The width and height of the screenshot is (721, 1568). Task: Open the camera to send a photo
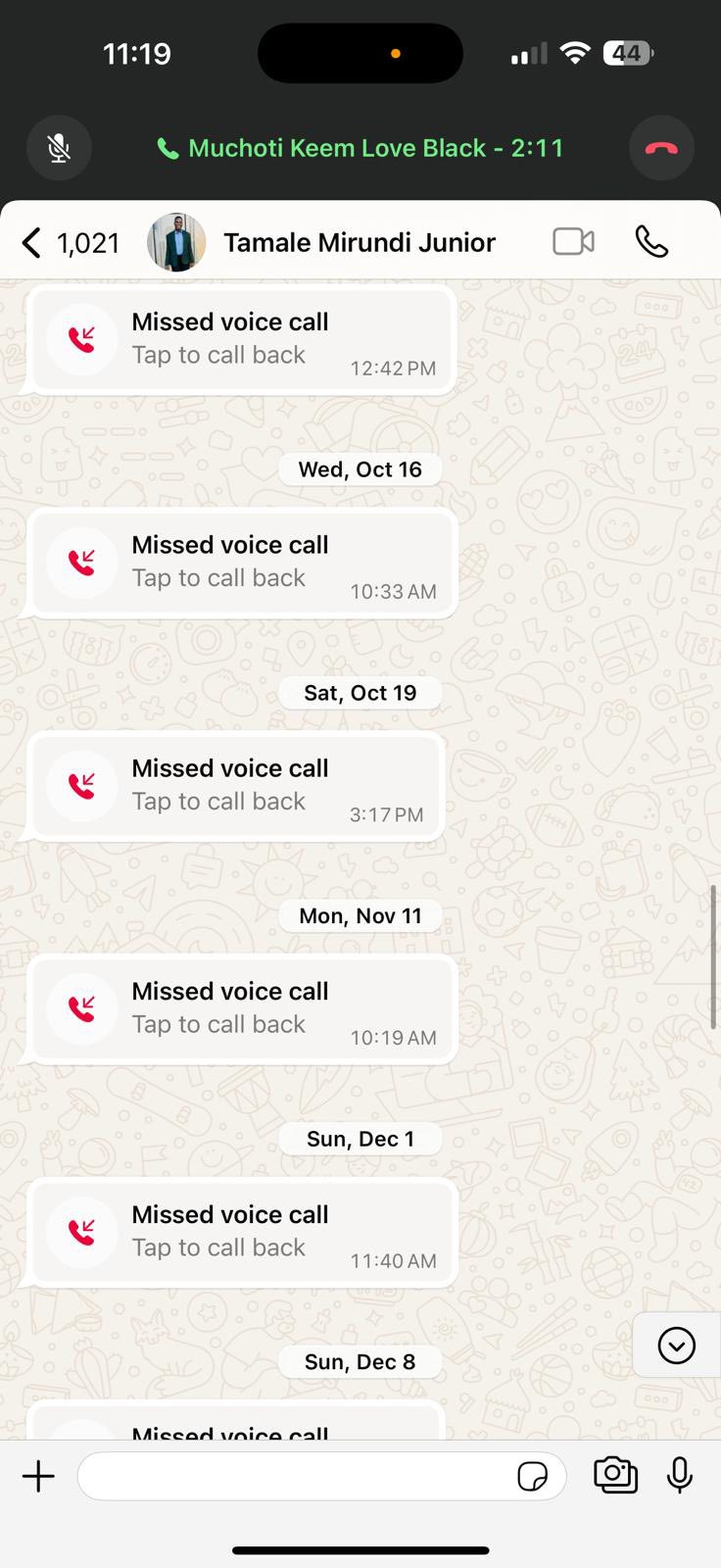(x=615, y=1475)
